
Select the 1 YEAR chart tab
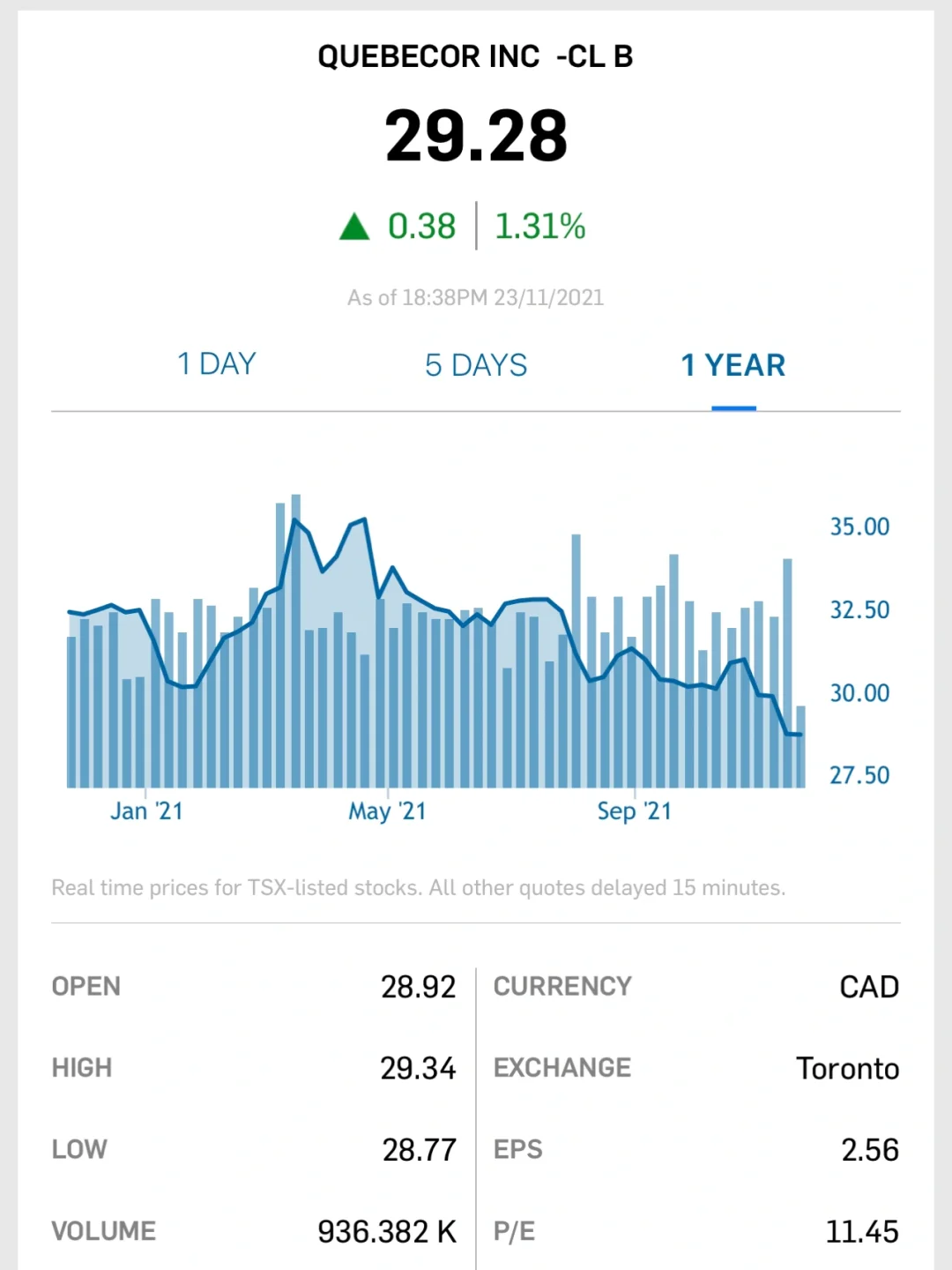(733, 365)
